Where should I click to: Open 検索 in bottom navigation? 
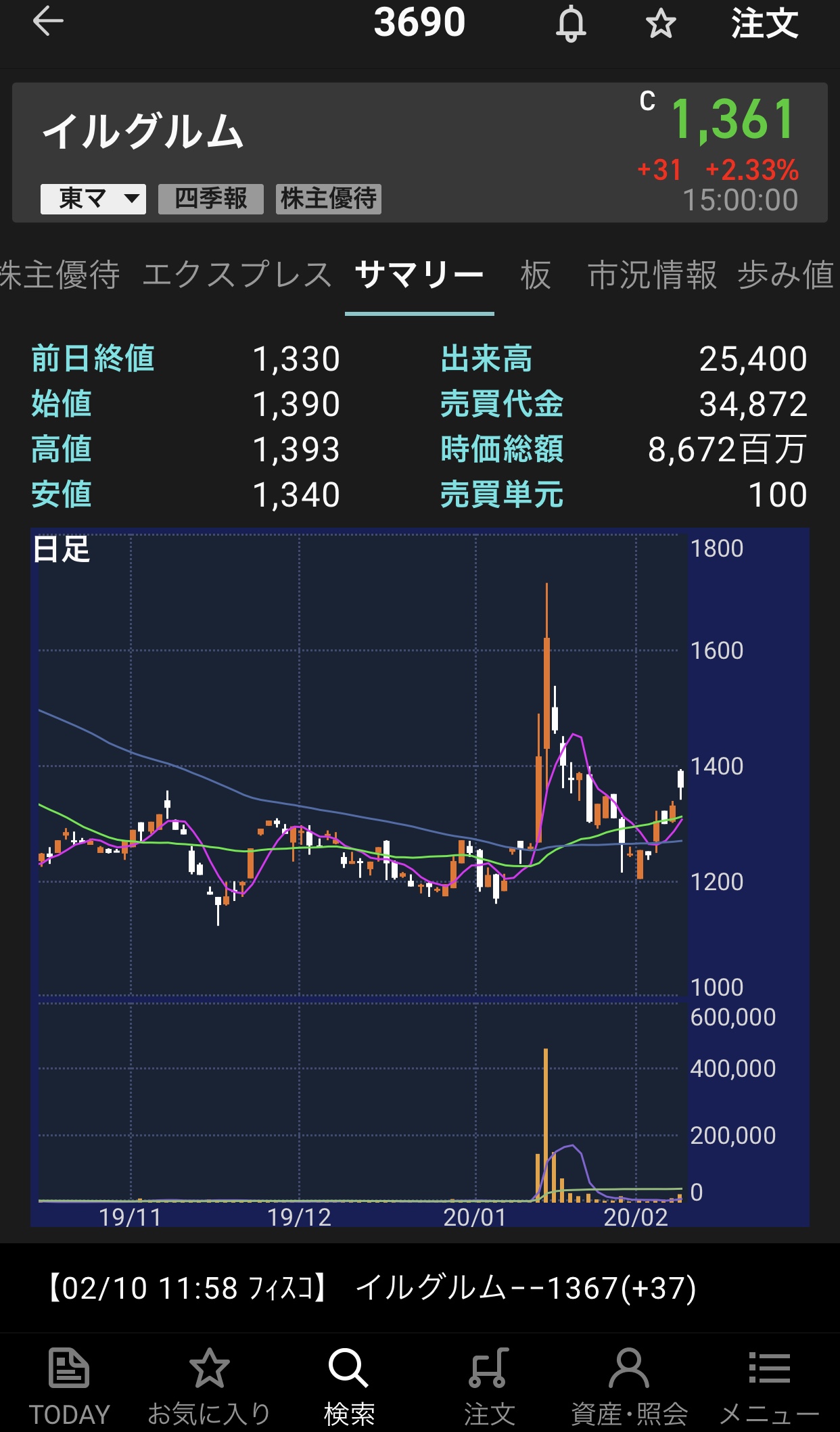(349, 1384)
